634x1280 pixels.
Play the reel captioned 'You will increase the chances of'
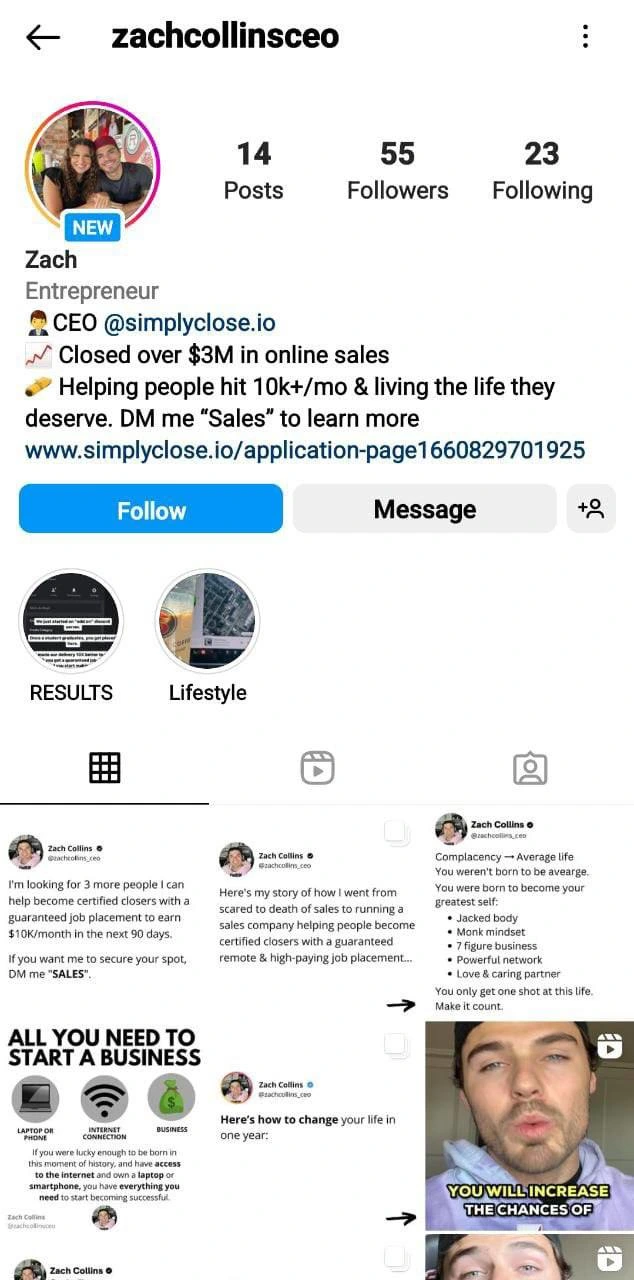529,1125
